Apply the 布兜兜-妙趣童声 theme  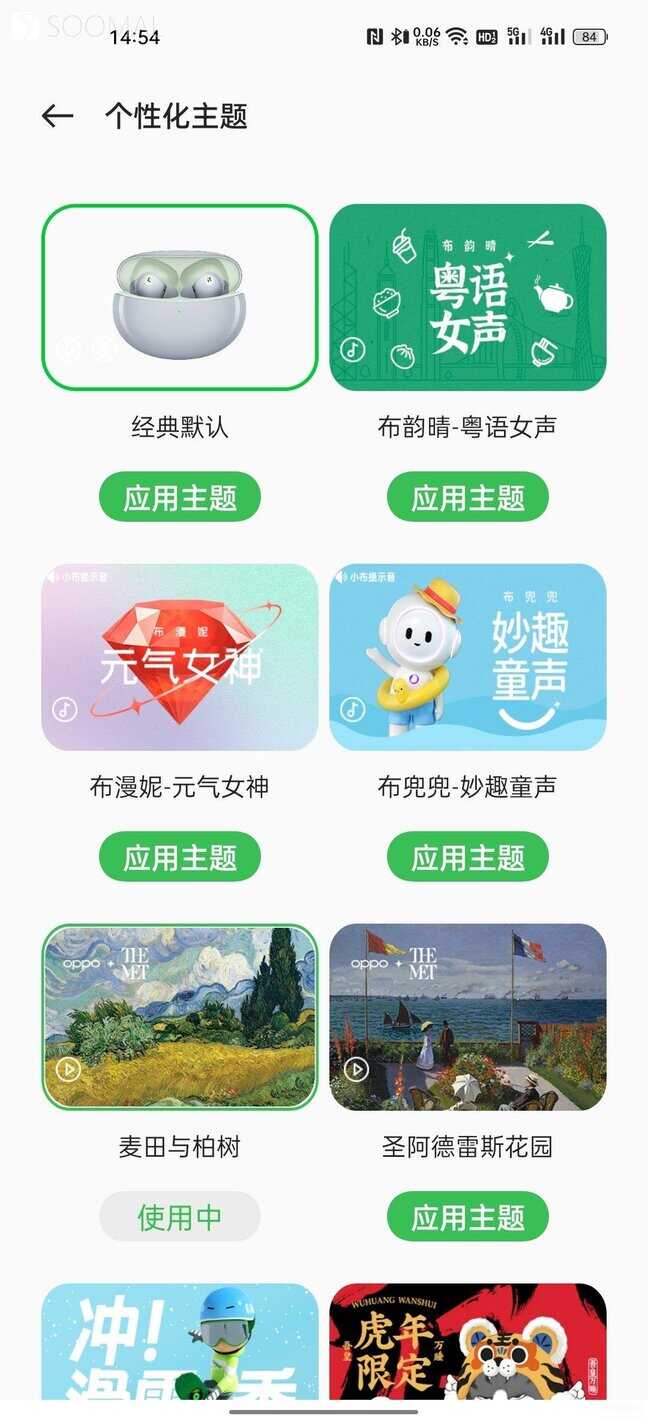[468, 857]
